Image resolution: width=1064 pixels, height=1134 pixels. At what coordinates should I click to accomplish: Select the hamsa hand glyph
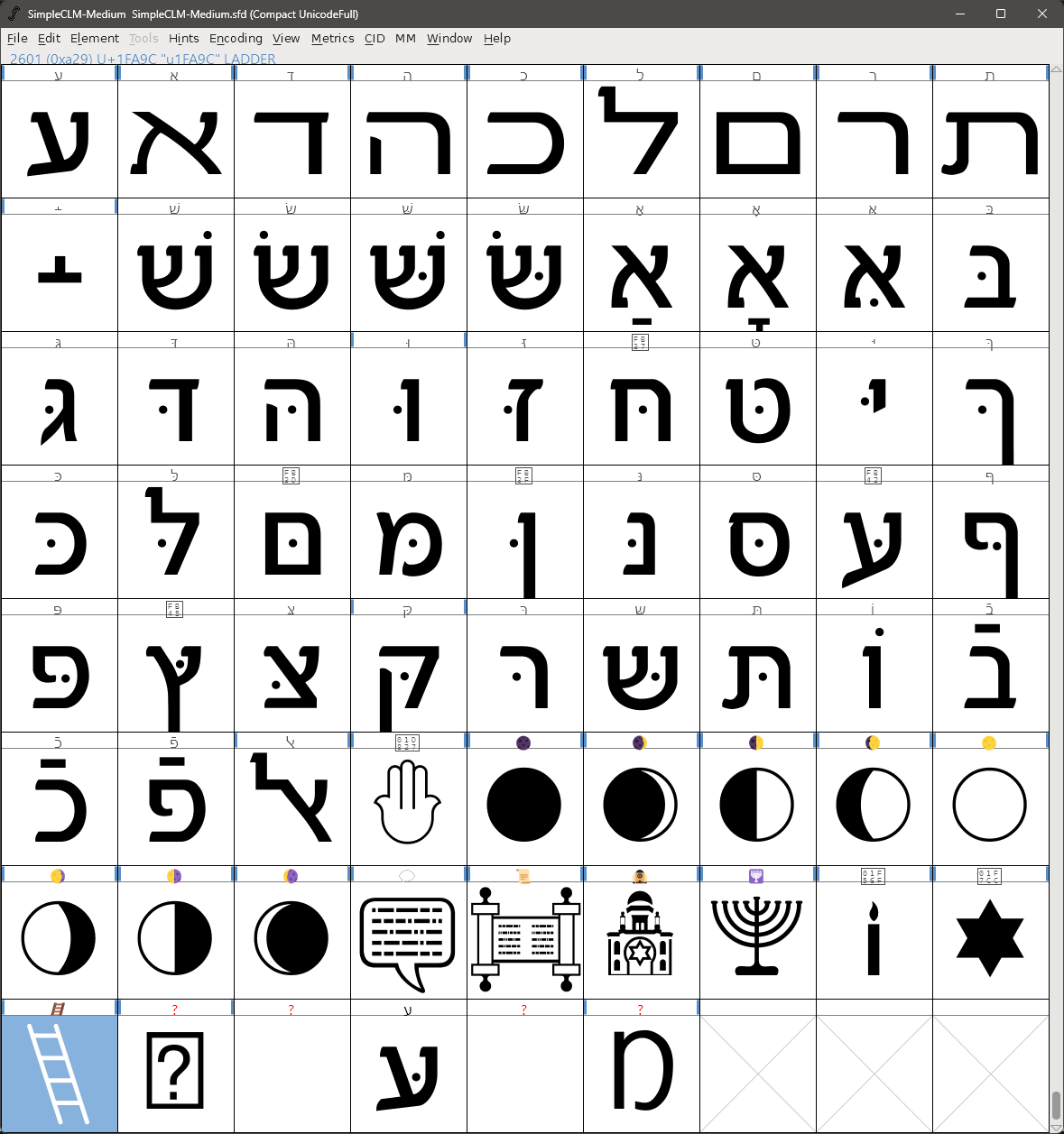408,803
